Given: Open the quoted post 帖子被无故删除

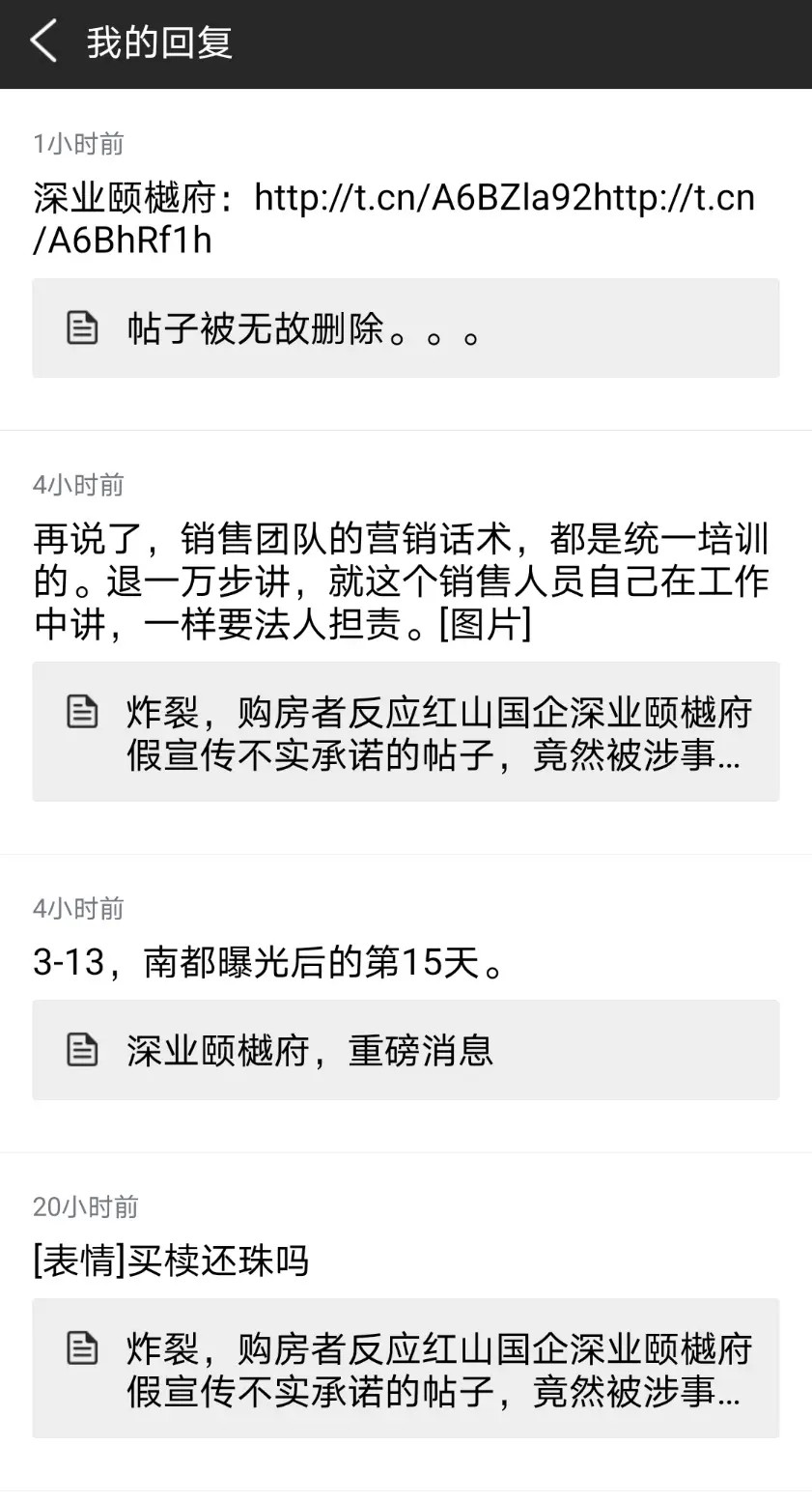Looking at the screenshot, I should point(406,328).
